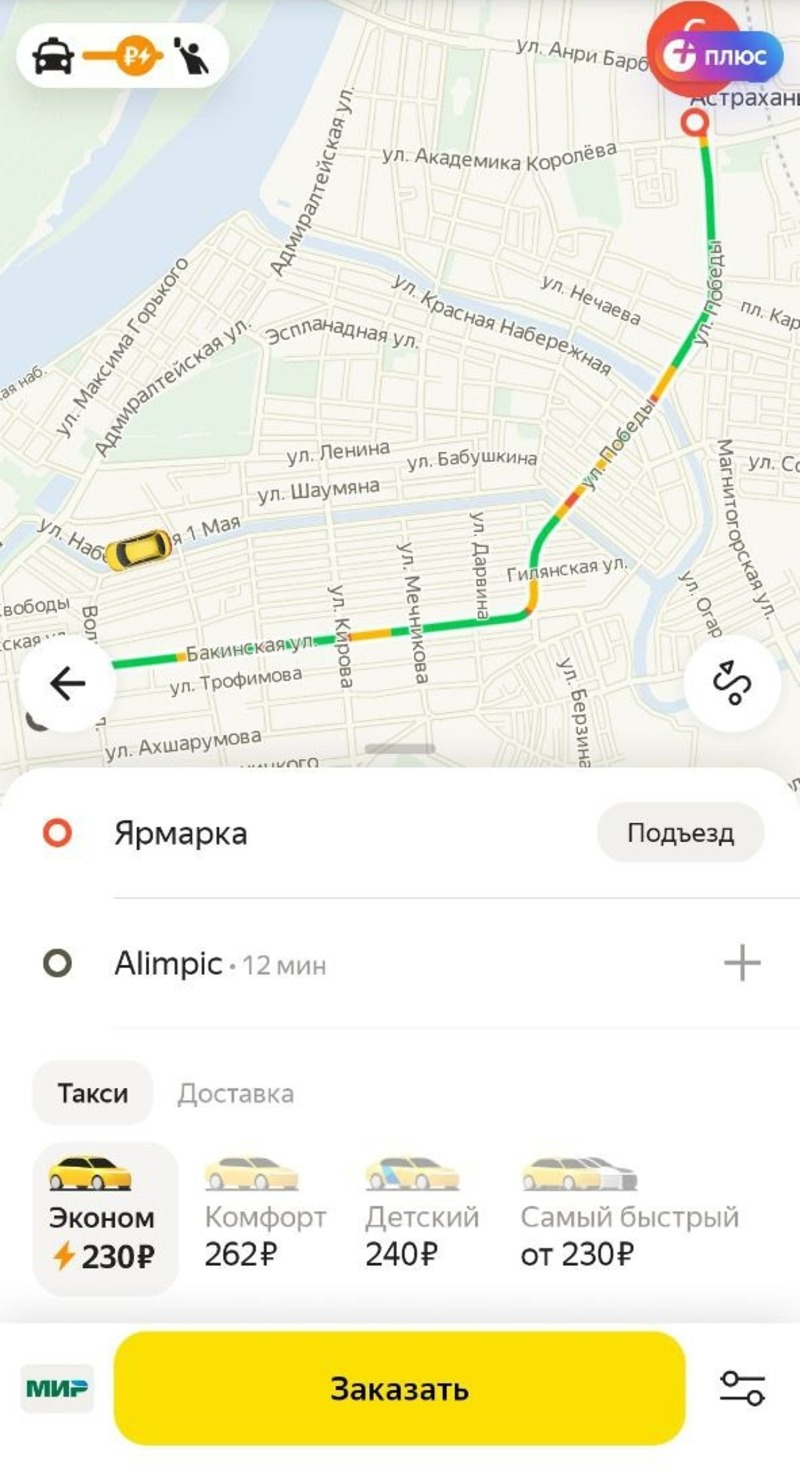
Task: Go back with the arrow button
Action: tap(67, 684)
